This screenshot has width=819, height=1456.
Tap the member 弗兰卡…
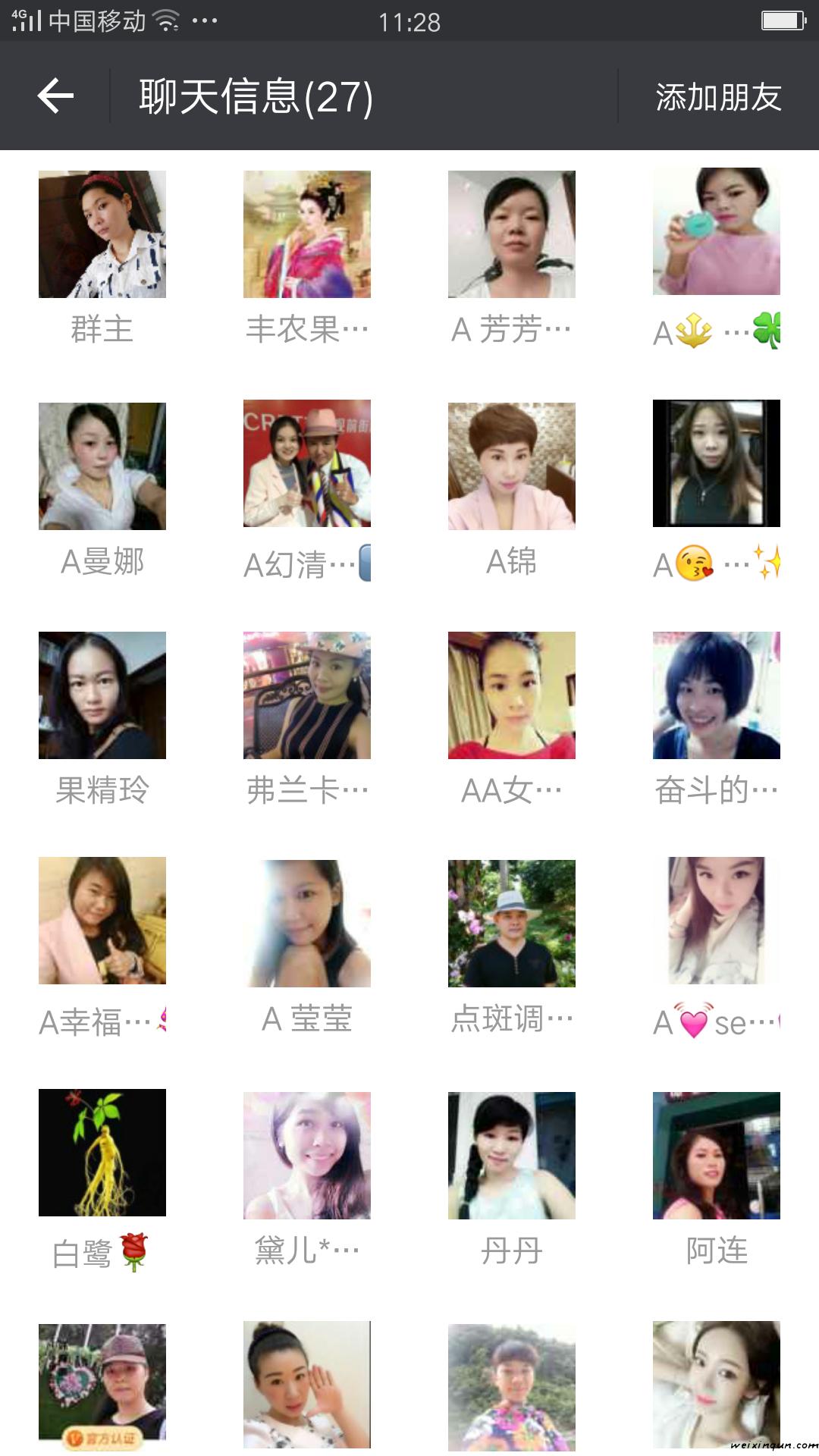click(307, 695)
